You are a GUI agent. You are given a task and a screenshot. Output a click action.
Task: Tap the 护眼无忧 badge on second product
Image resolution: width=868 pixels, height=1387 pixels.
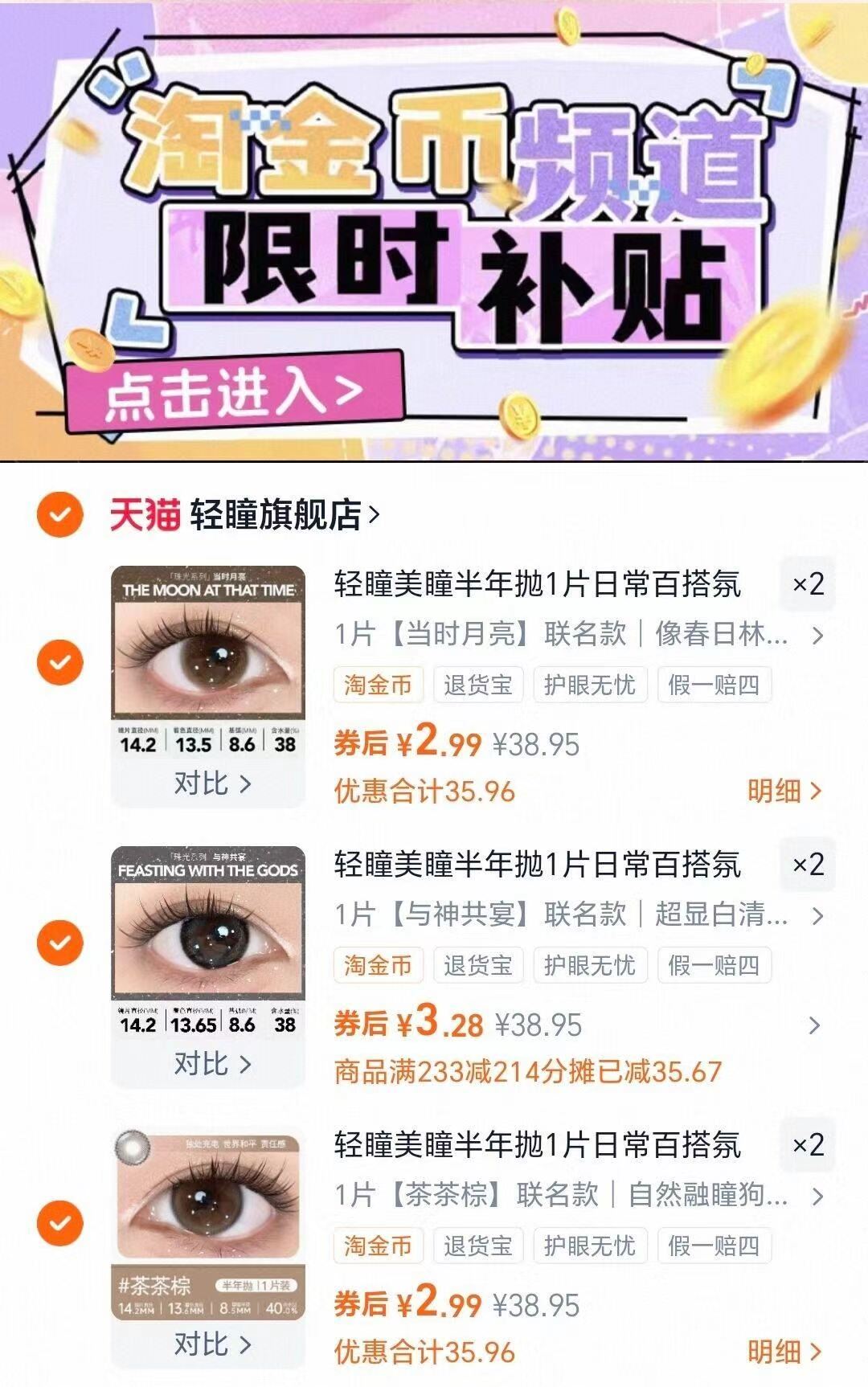[592, 964]
